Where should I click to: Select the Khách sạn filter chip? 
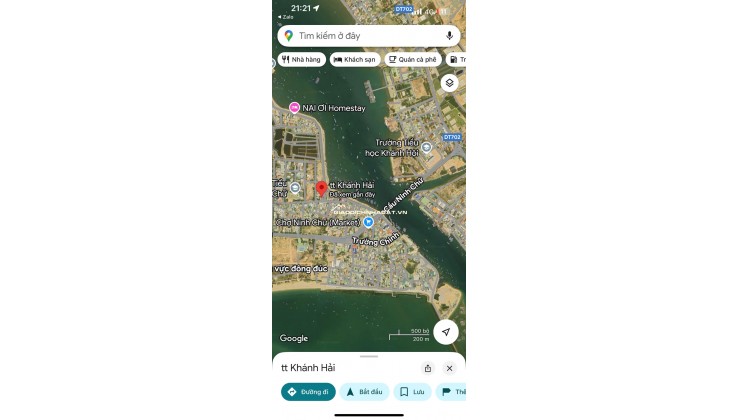point(355,60)
